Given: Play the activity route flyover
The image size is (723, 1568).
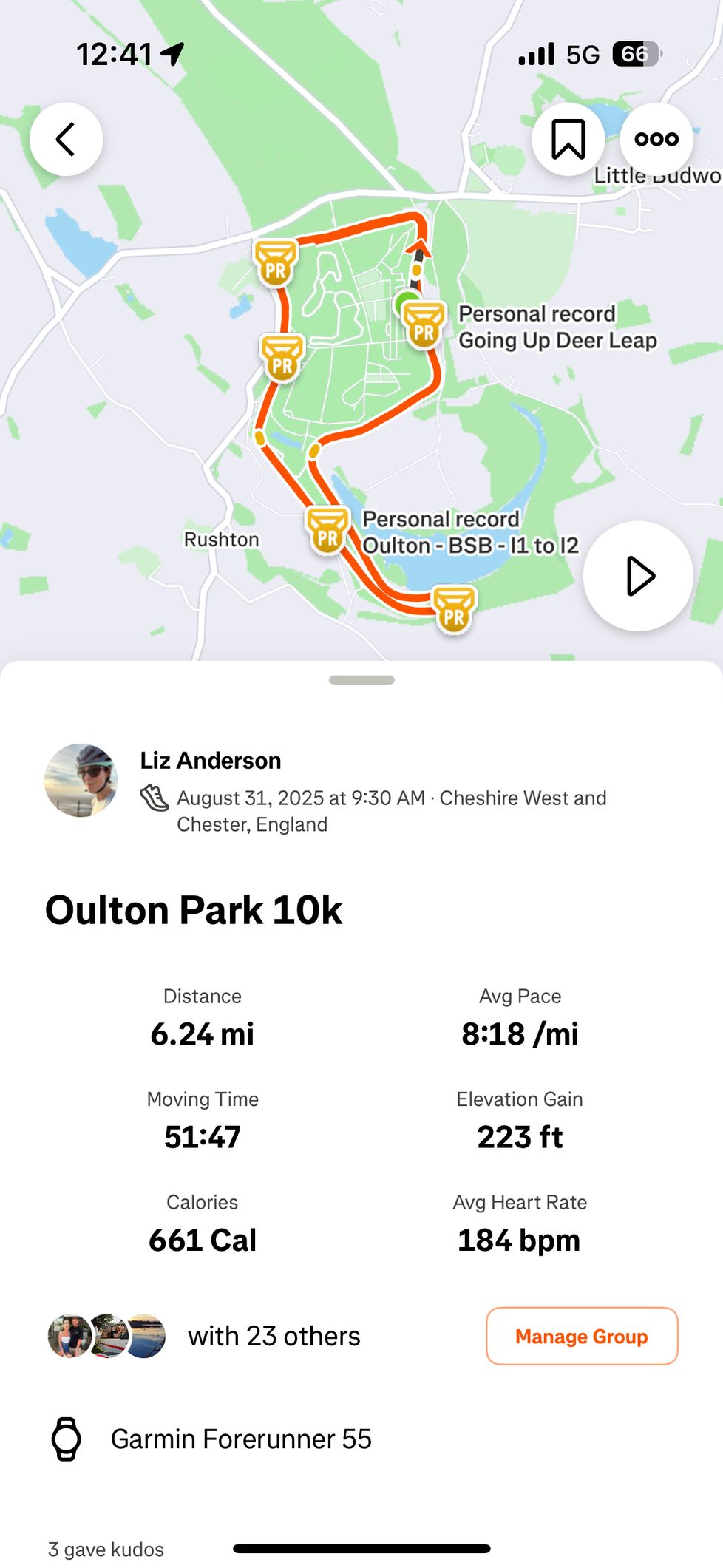Looking at the screenshot, I should [x=638, y=576].
